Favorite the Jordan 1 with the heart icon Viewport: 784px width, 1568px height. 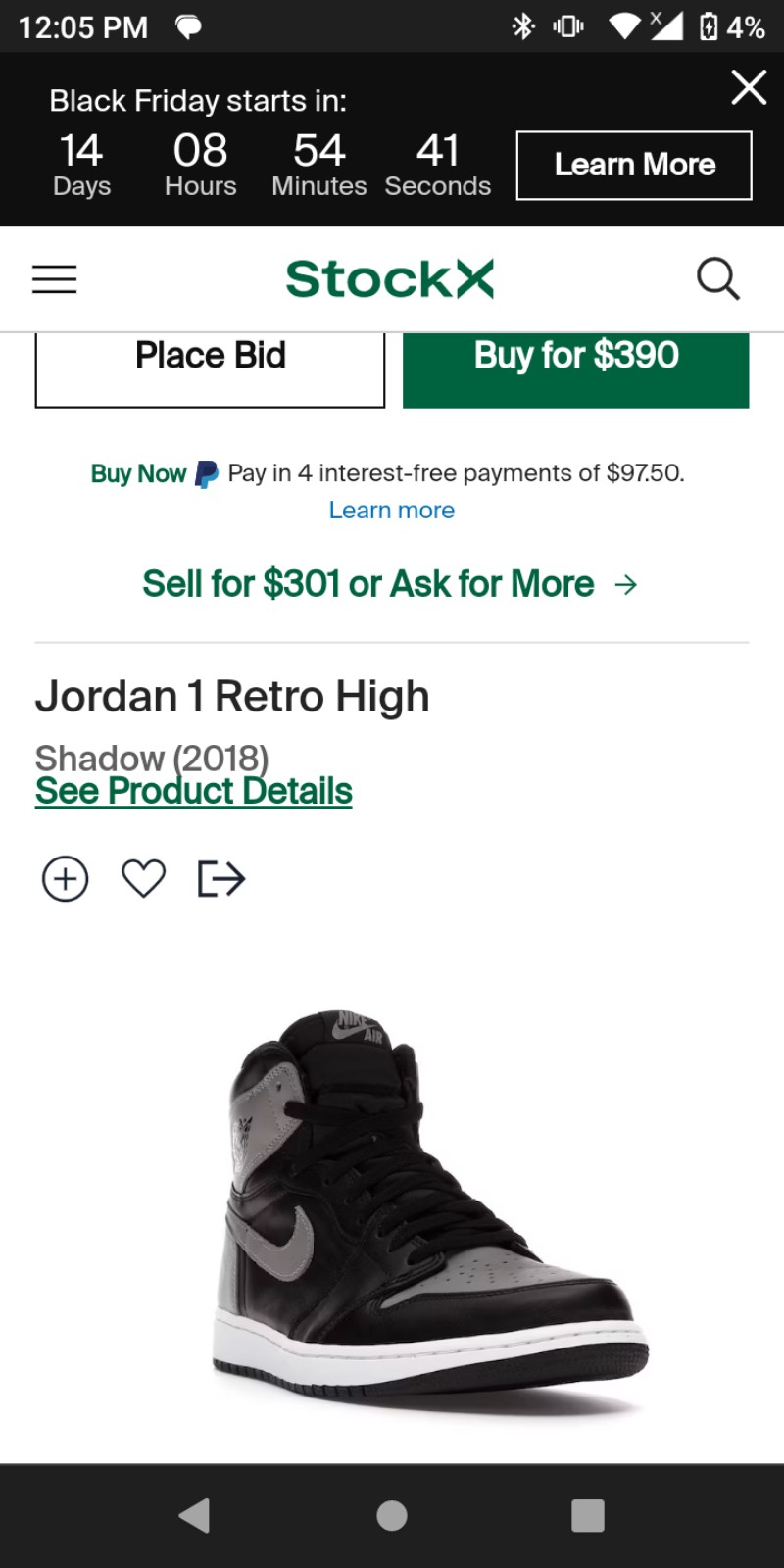[x=143, y=878]
